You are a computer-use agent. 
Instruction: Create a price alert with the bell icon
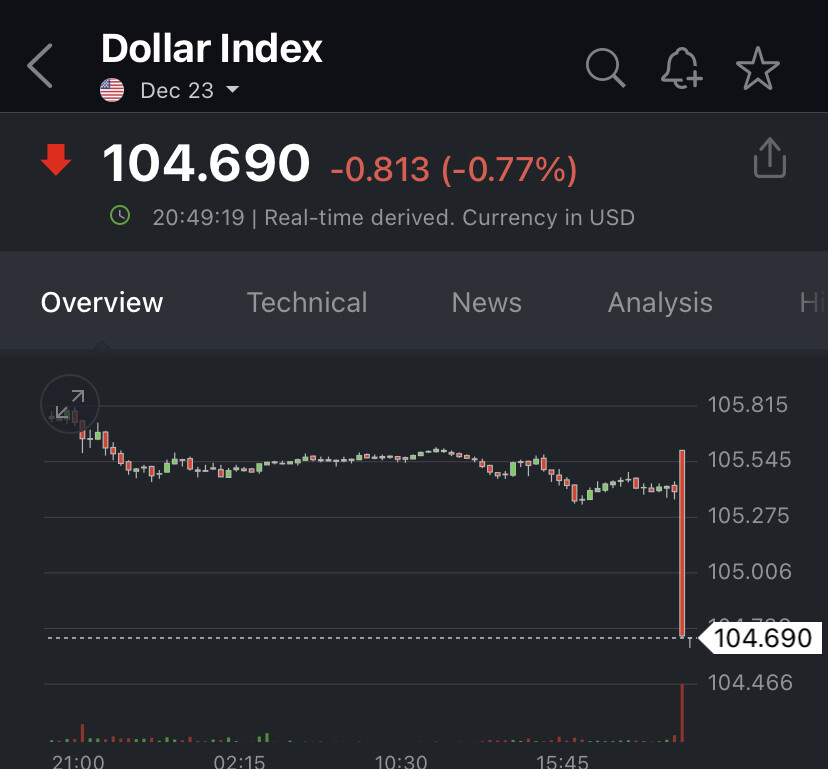[x=681, y=68]
